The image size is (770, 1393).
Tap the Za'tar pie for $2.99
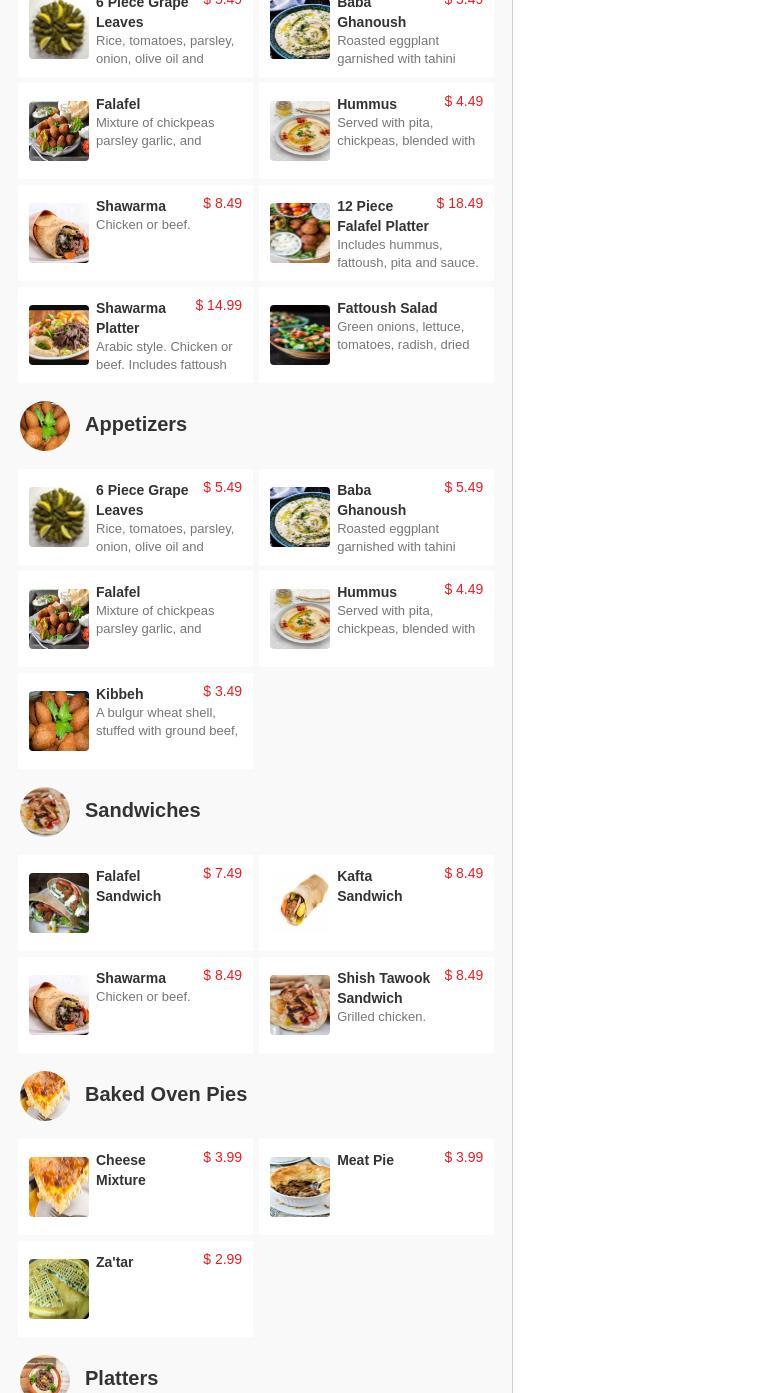pyautogui.click(x=135, y=1289)
